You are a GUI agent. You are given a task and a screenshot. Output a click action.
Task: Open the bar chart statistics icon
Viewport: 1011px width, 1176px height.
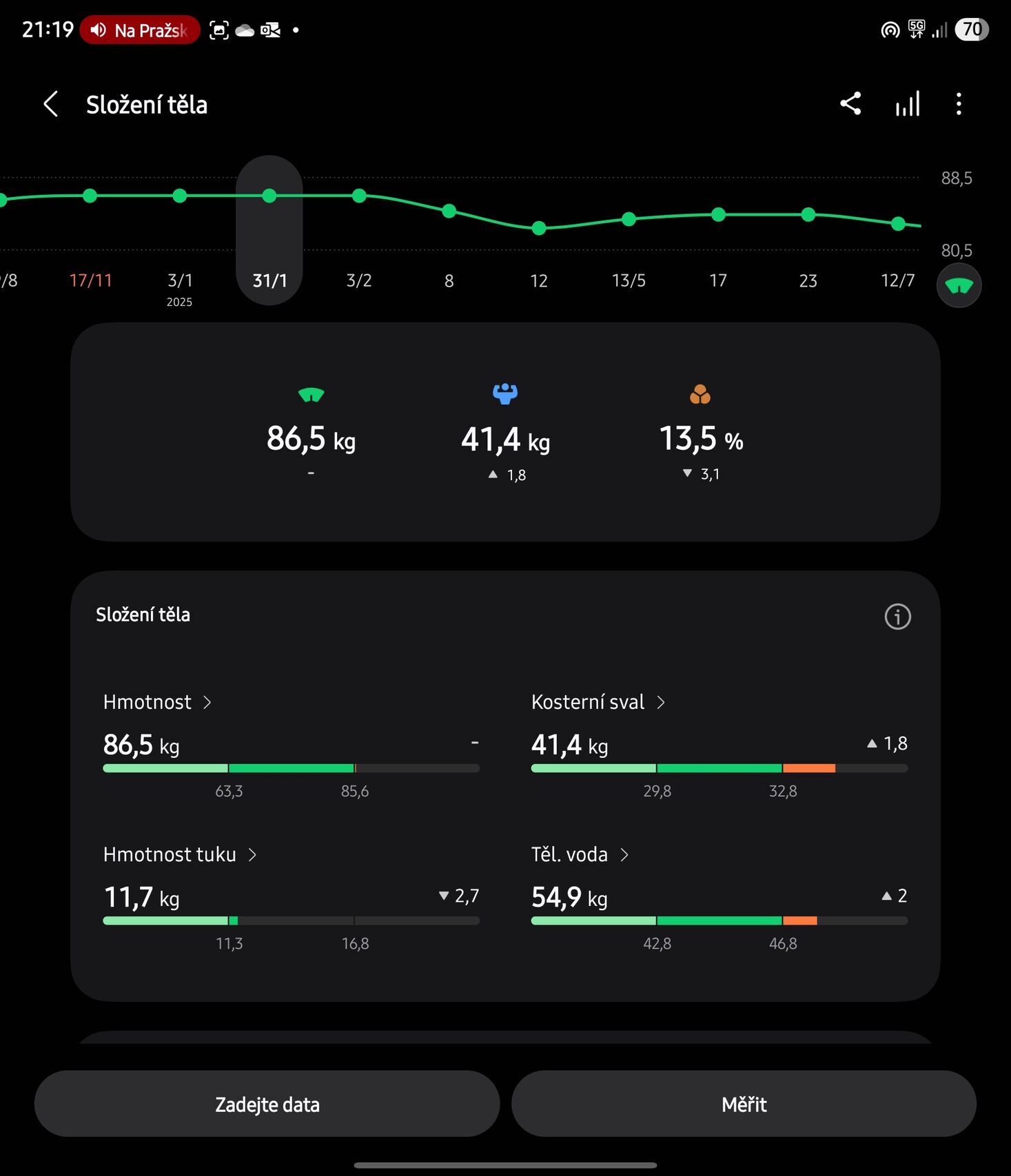pos(907,103)
